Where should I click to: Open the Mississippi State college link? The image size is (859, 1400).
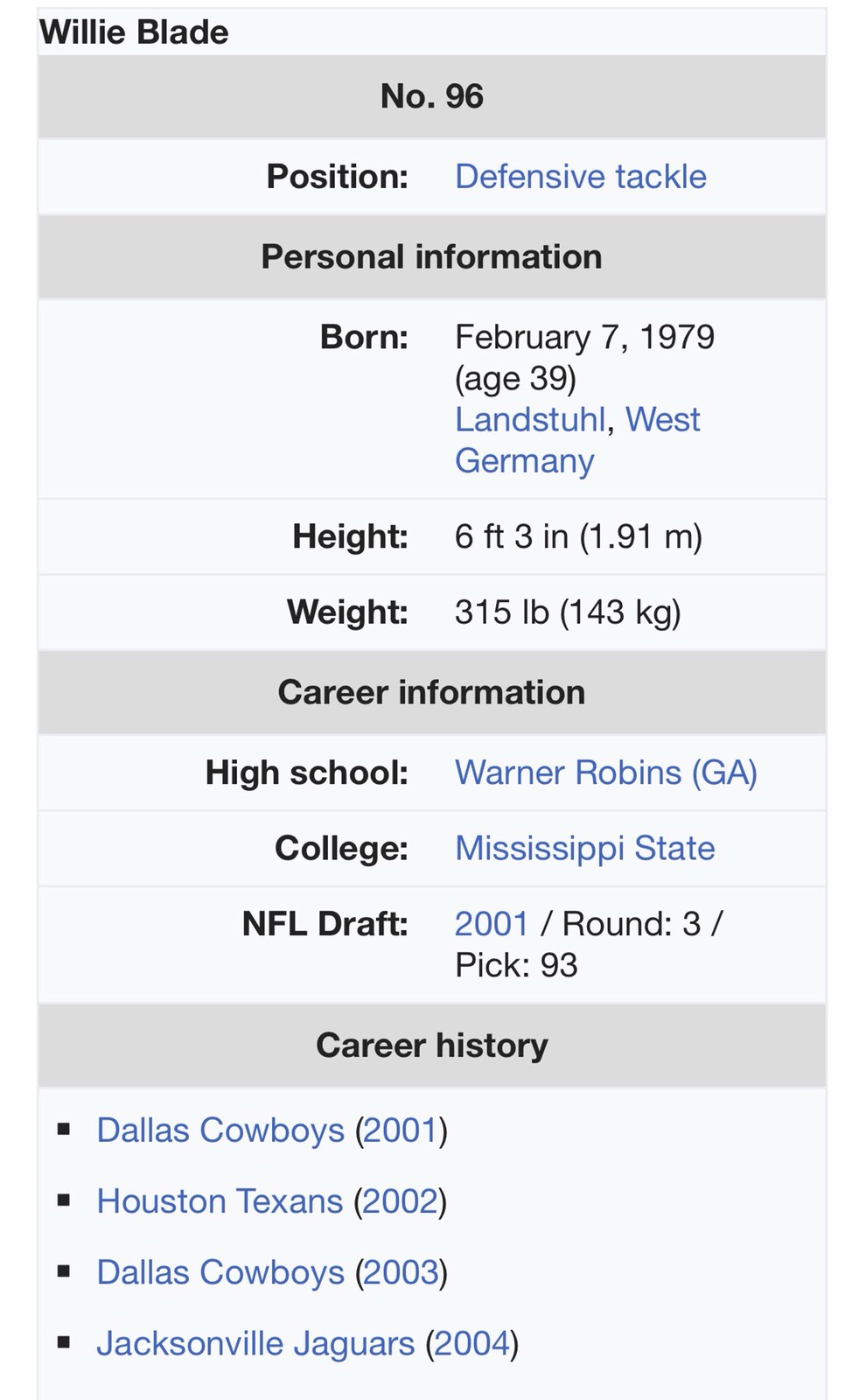pos(584,848)
